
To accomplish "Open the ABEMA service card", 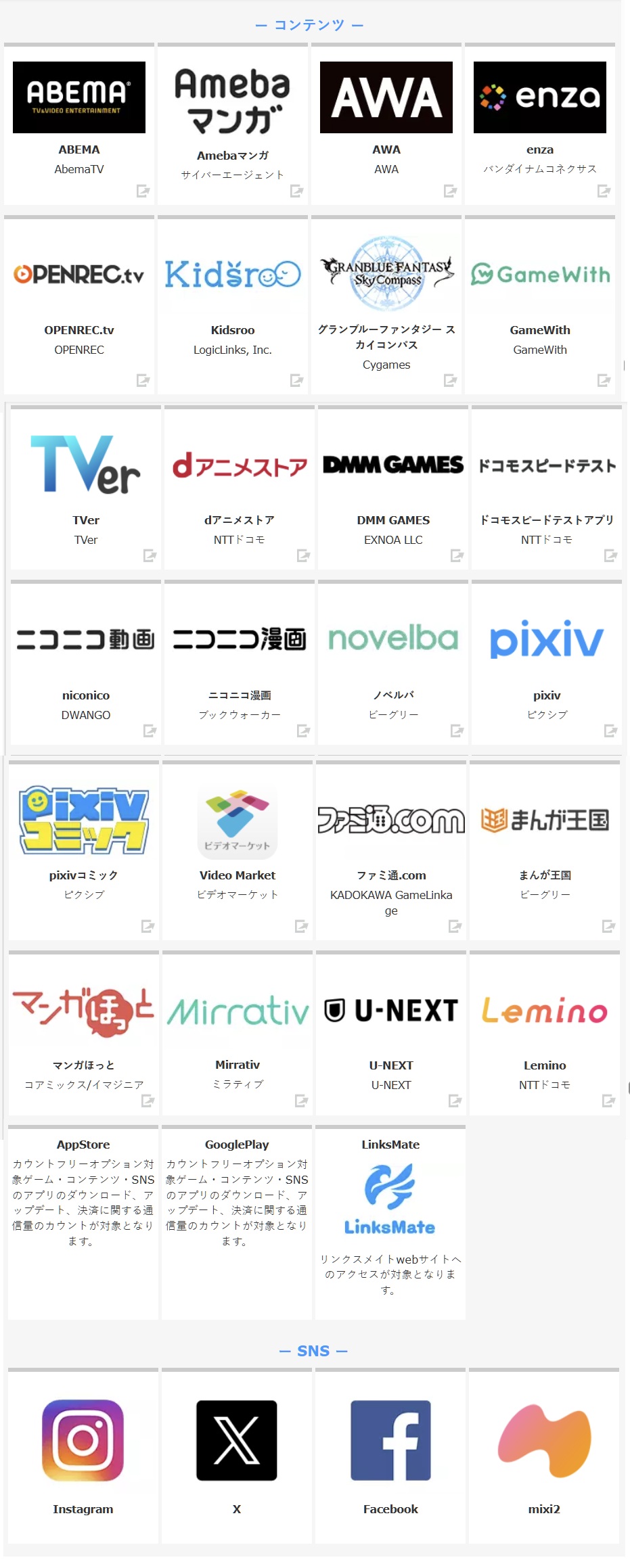I will pyautogui.click(x=79, y=124).
